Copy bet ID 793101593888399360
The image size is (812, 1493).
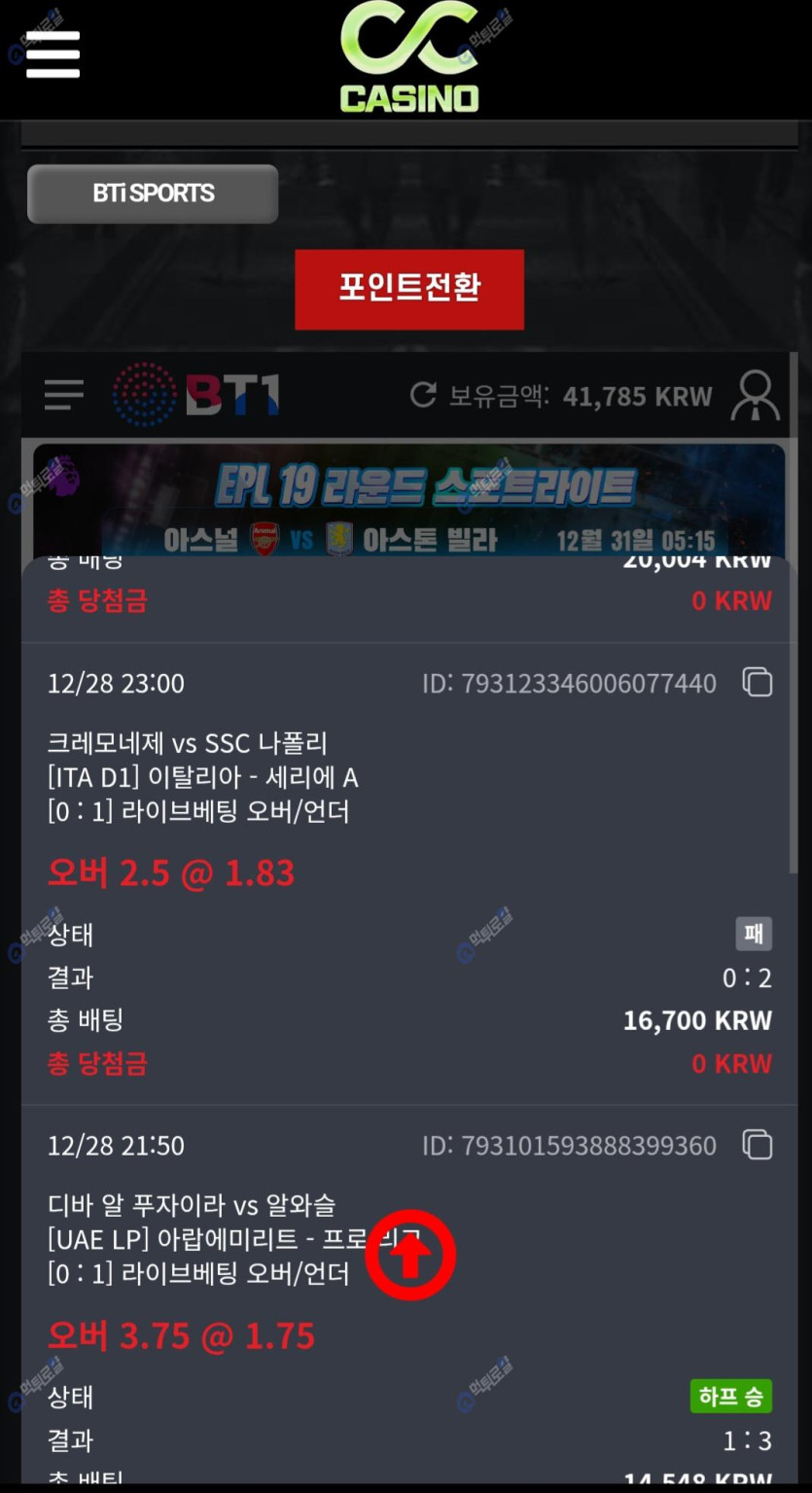(758, 1145)
